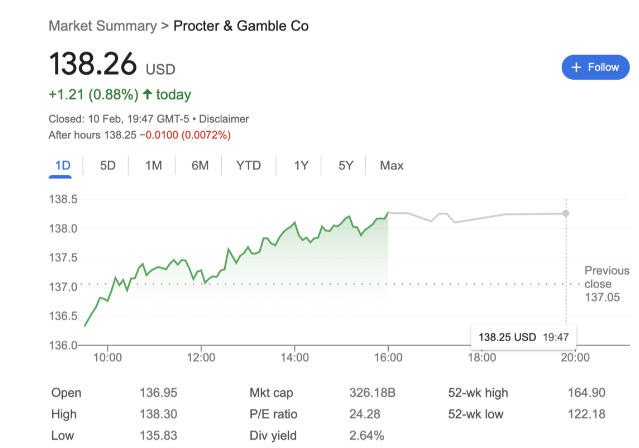
Task: Show the 1M price chart
Action: tap(153, 166)
